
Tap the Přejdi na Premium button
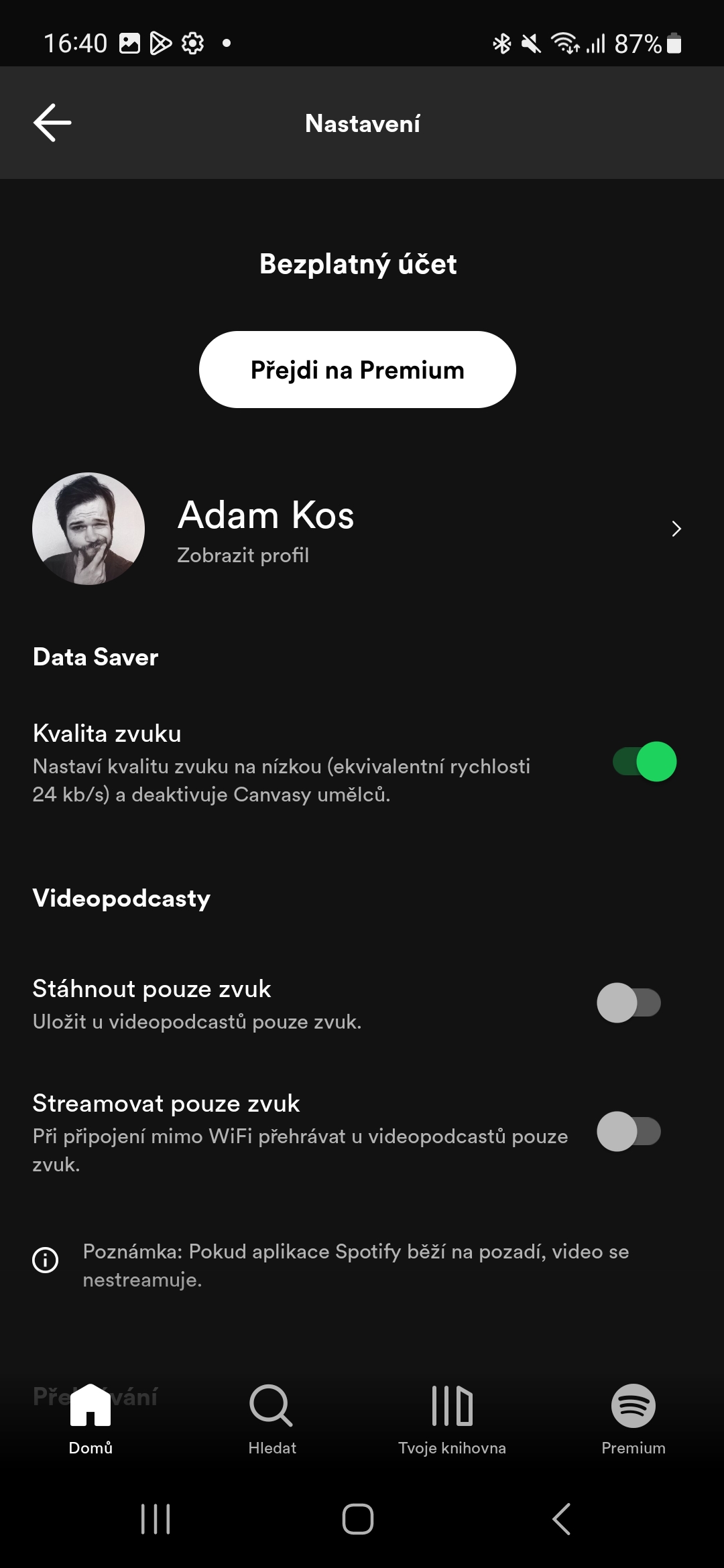coord(357,370)
